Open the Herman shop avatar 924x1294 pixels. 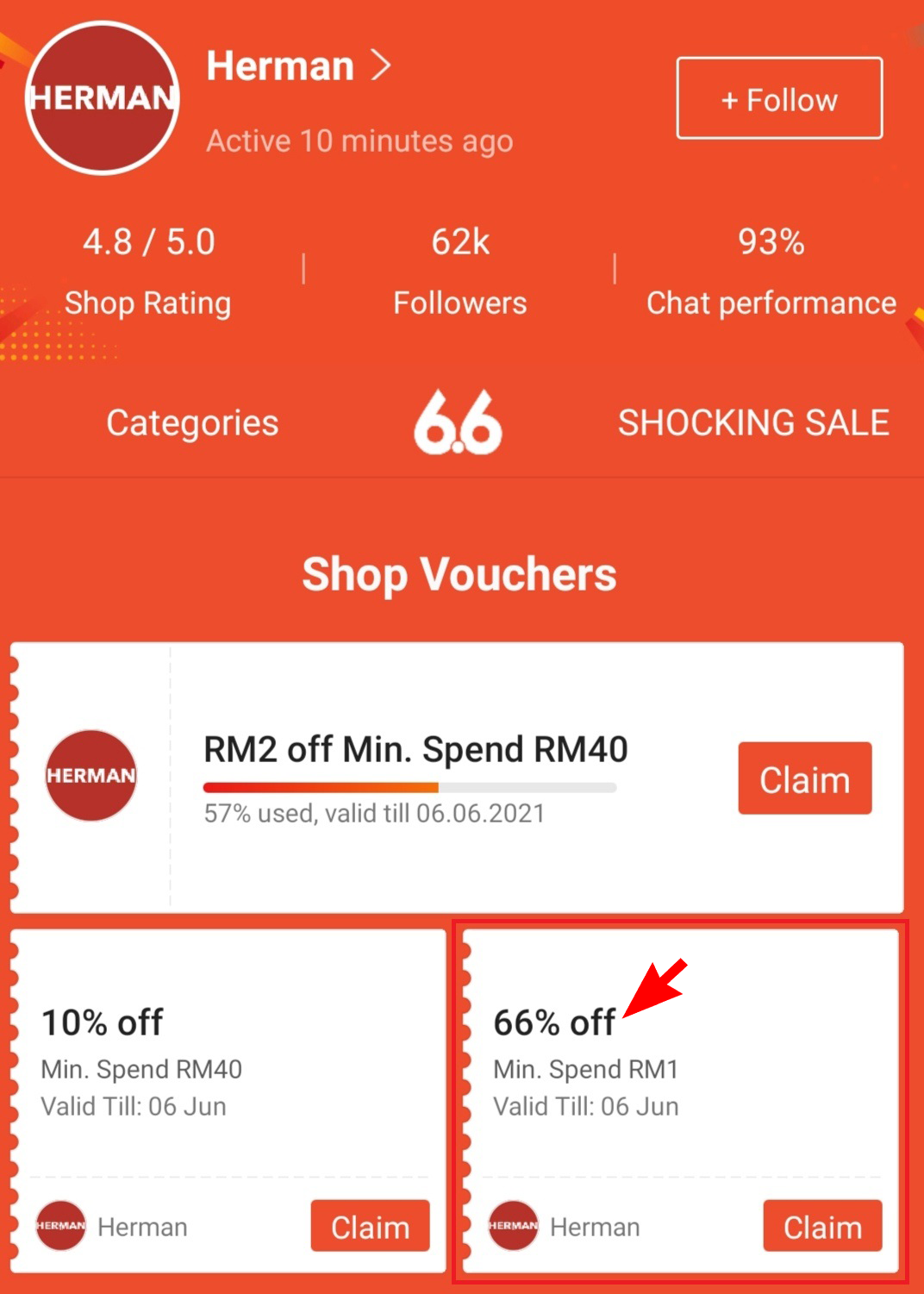coord(103,98)
